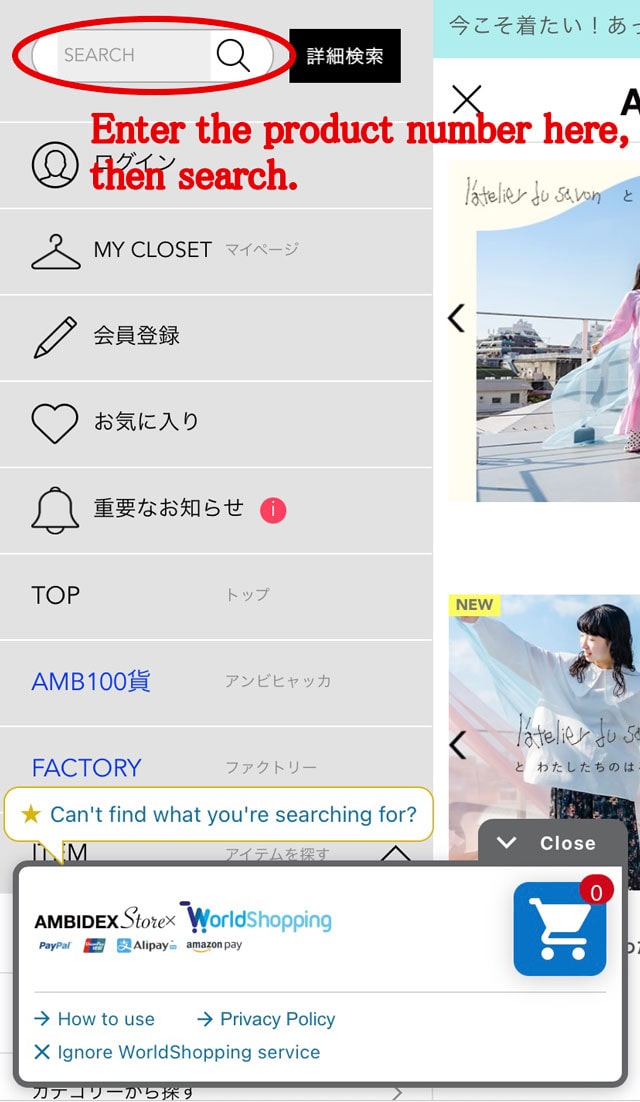Open FACTORY ファクトリー

click(216, 768)
